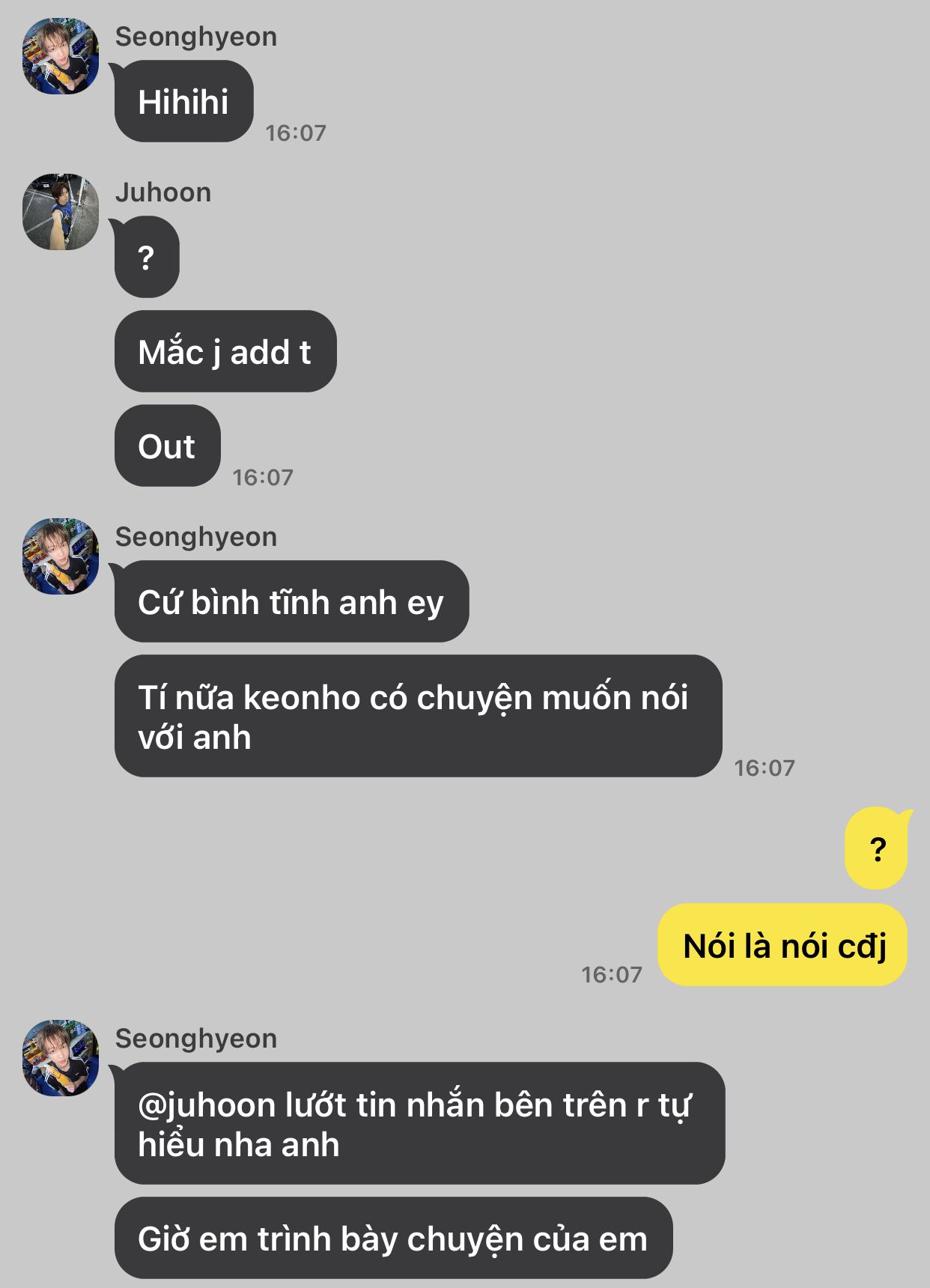Screen dimensions: 930x1288
Task: Open Juhoon's profile picture
Action: [x=61, y=212]
